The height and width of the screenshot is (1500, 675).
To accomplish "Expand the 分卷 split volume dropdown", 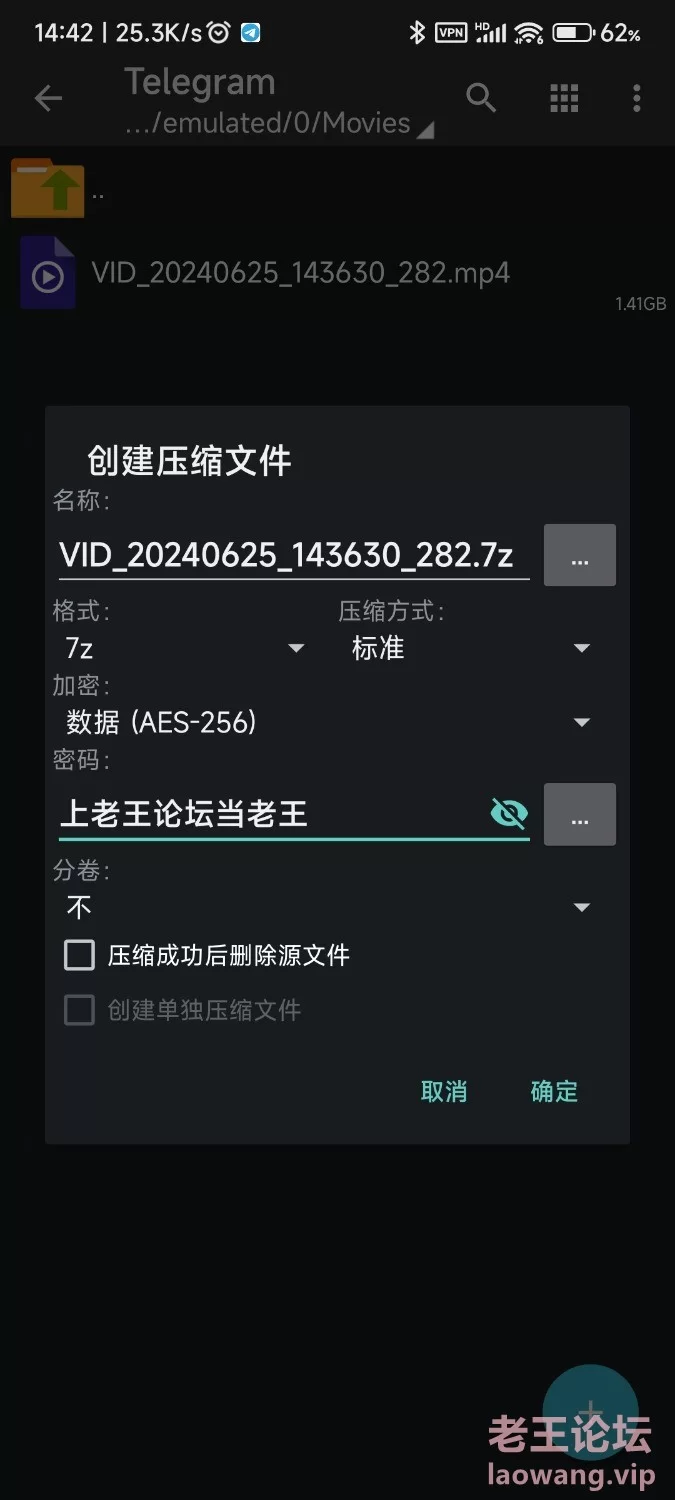I will point(328,907).
